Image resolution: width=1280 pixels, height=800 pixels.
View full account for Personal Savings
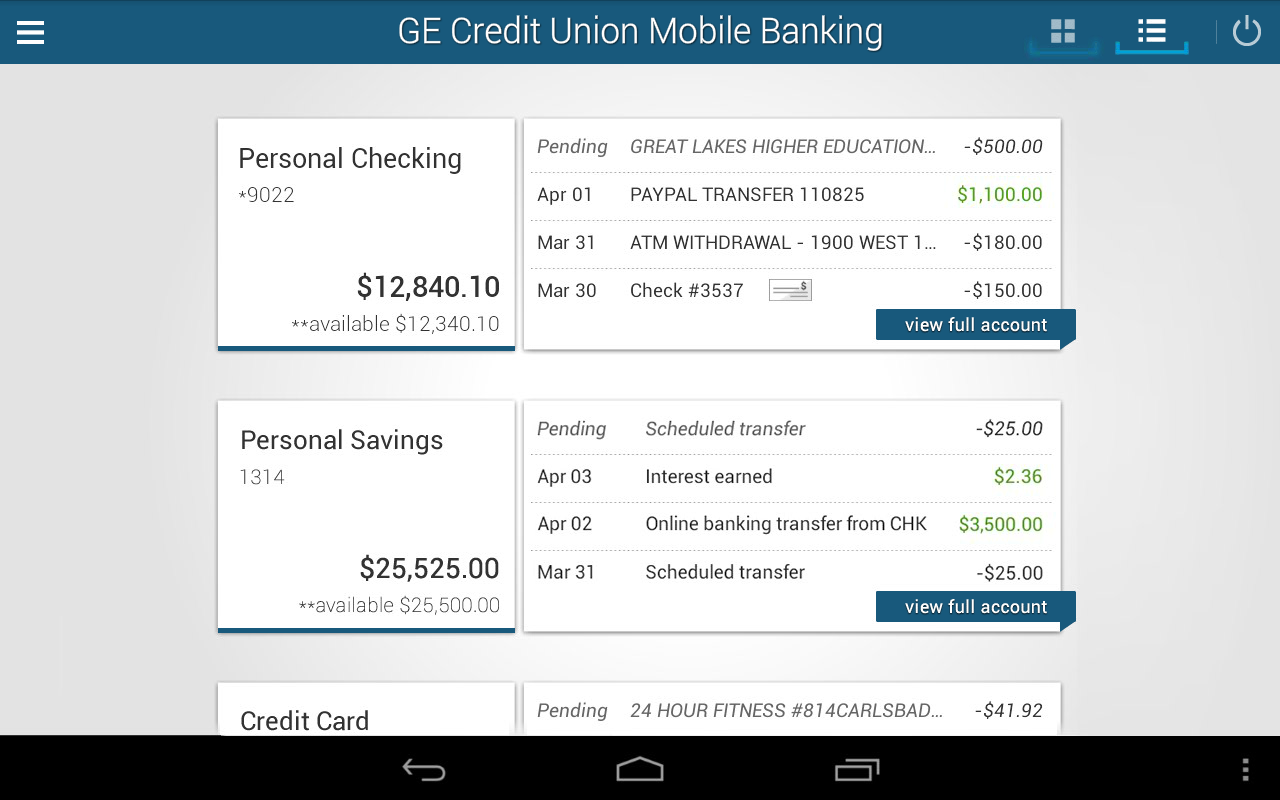(x=975, y=607)
